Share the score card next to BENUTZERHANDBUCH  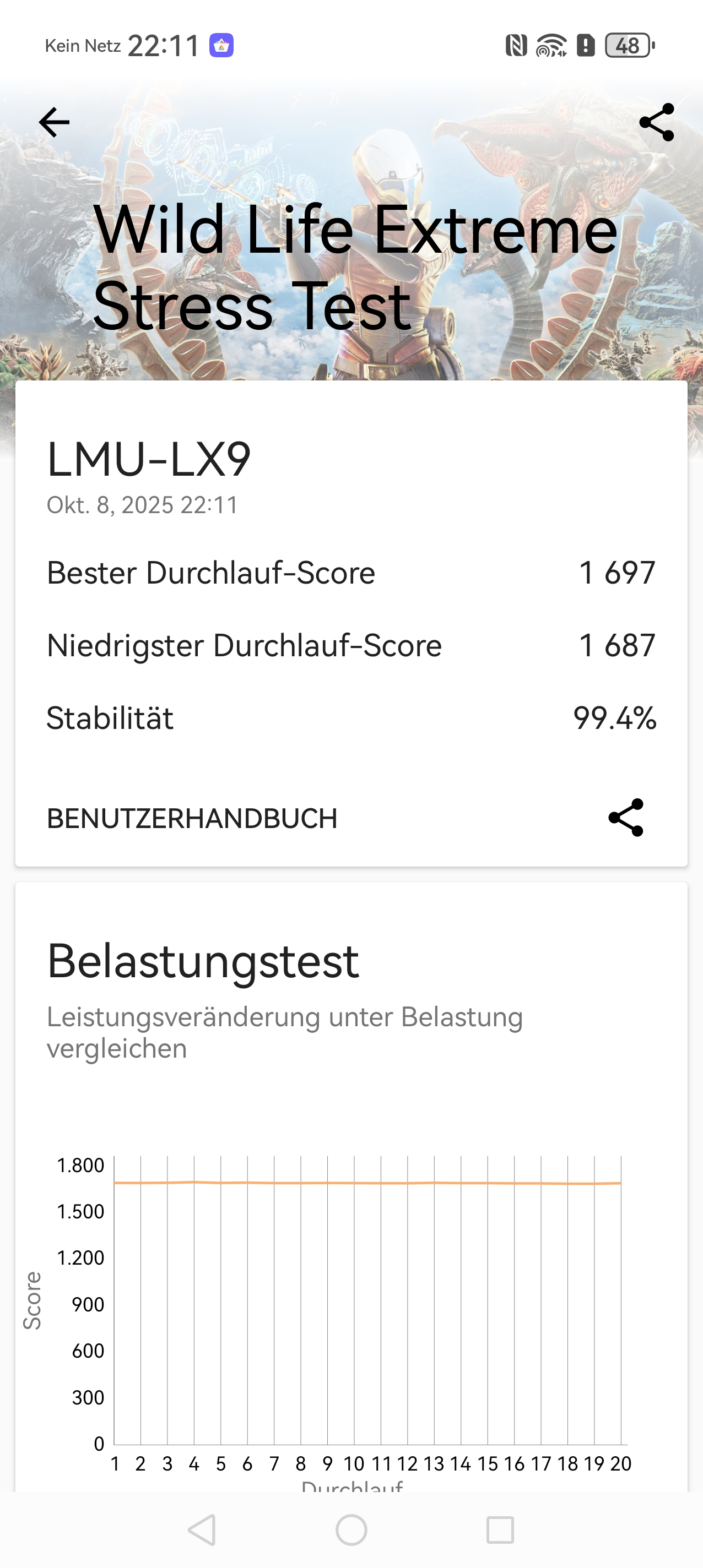626,818
